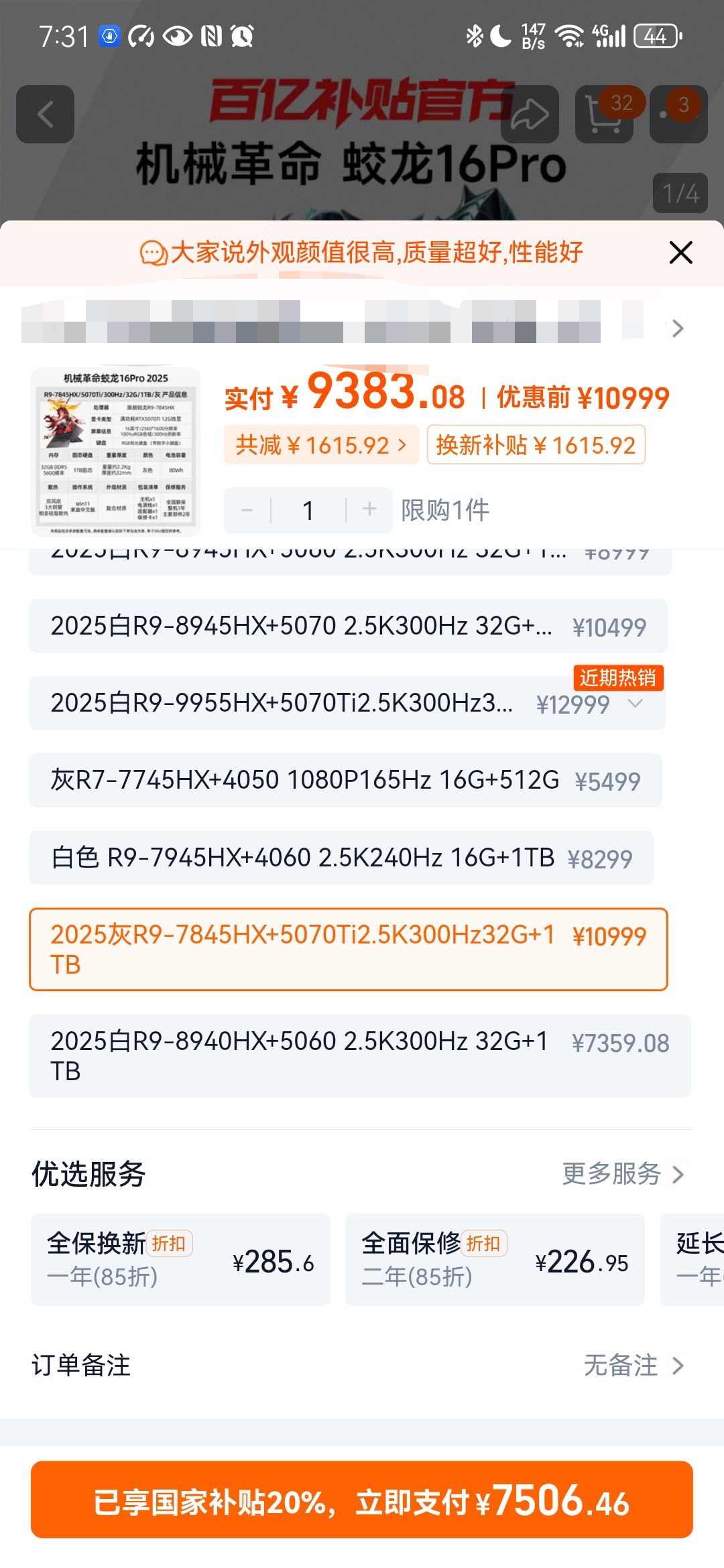724x1568 pixels.
Task: Pay now for ¥7506.46 with national subsidy
Action: pyautogui.click(x=362, y=1500)
